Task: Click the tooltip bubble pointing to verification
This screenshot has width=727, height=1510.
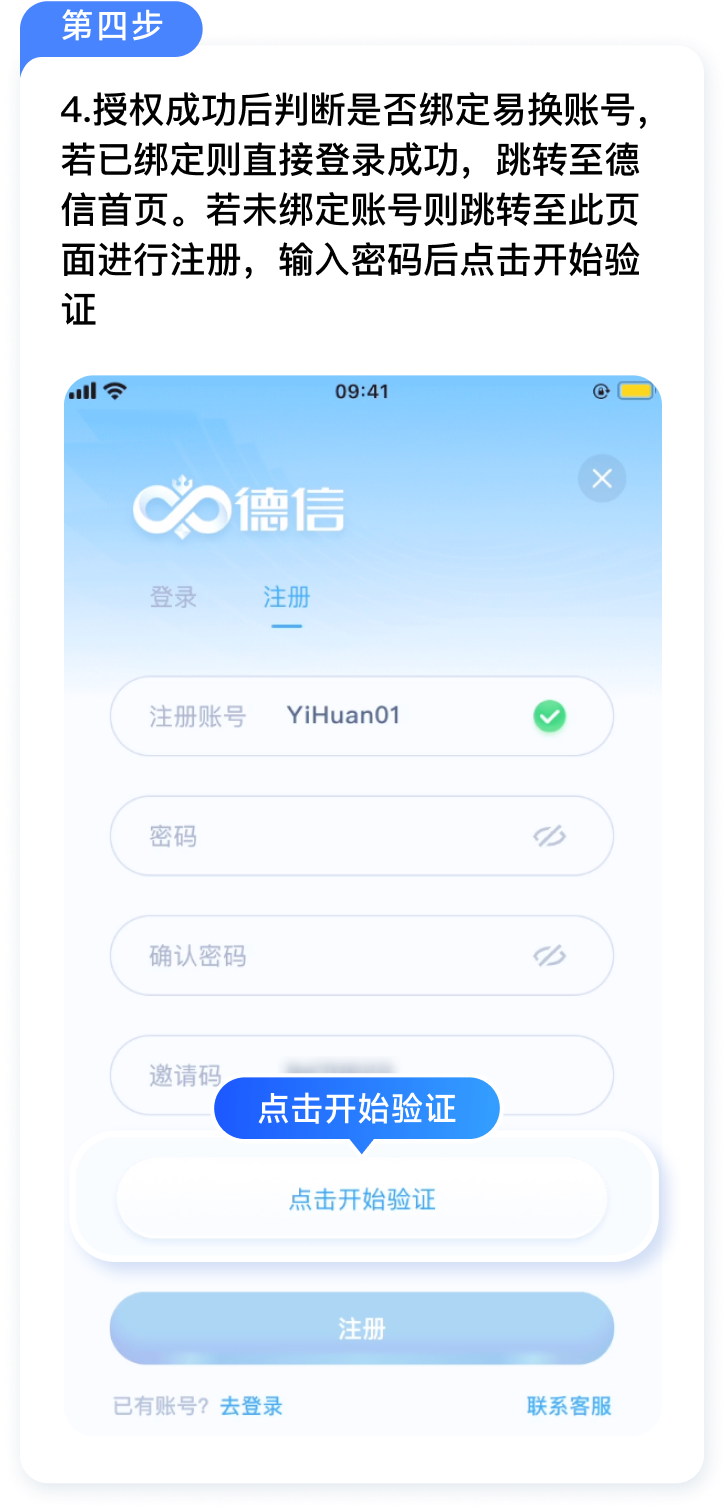Action: [356, 1108]
